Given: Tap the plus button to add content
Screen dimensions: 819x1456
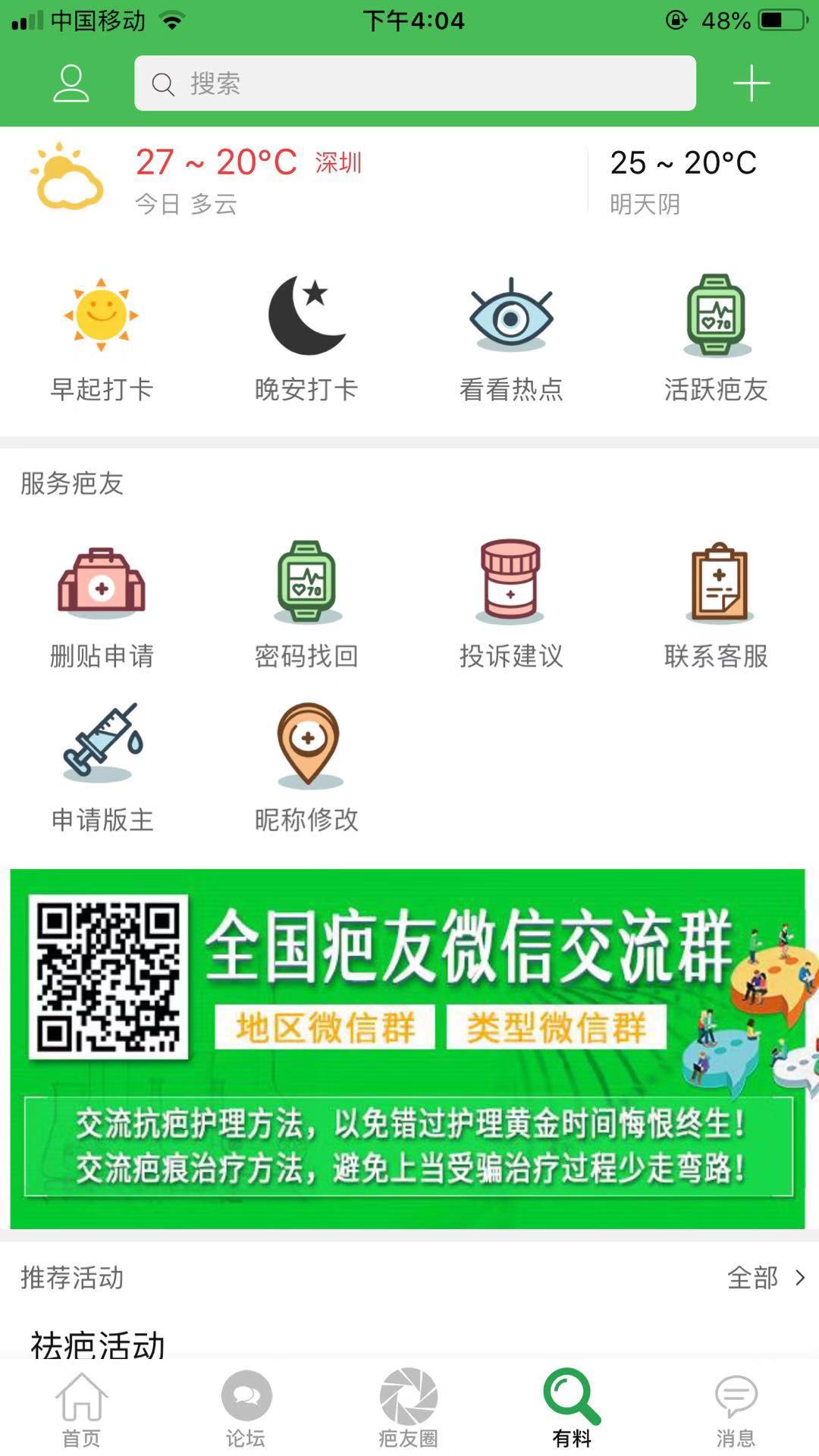Looking at the screenshot, I should point(750,83).
